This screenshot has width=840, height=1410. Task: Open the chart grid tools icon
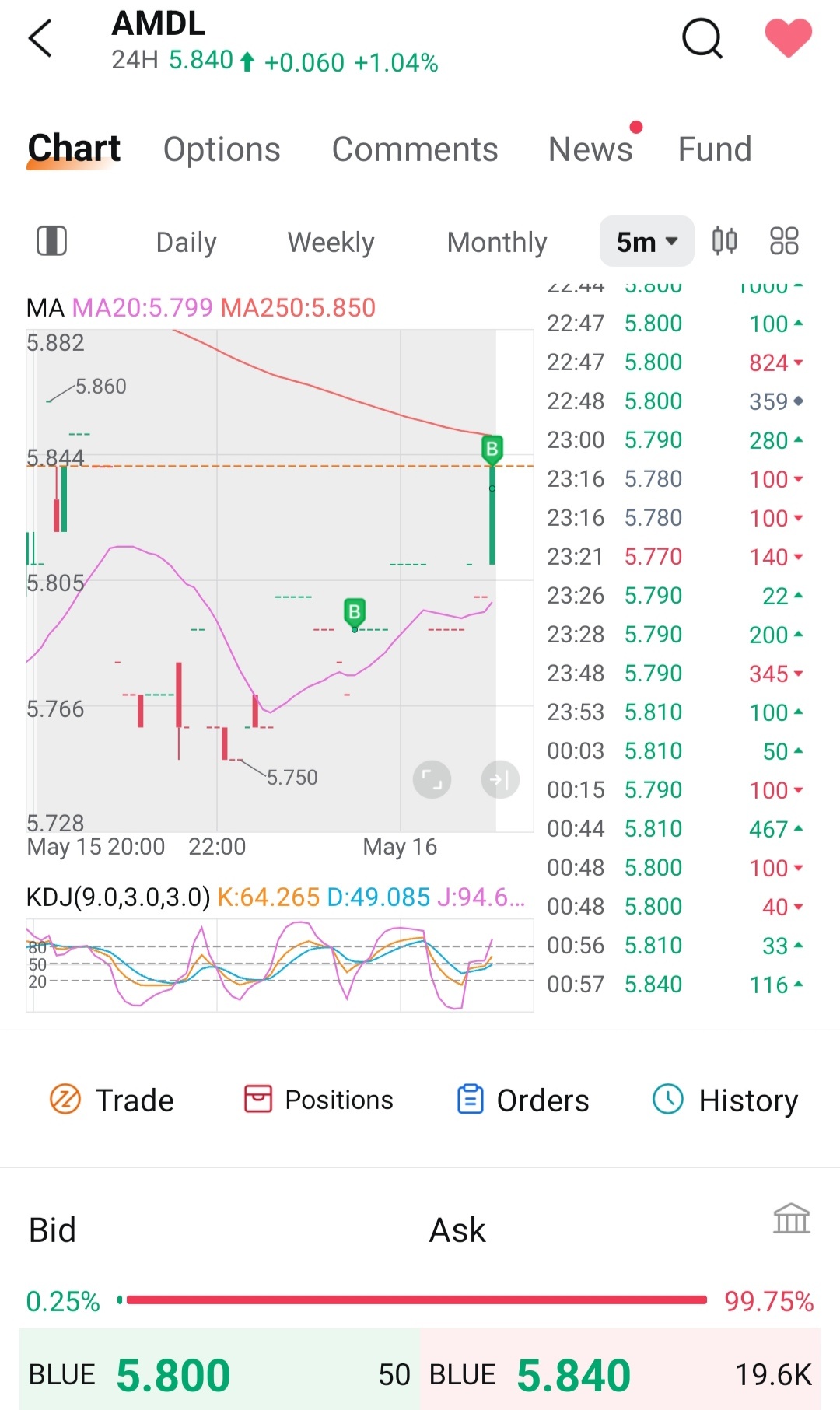click(x=784, y=241)
